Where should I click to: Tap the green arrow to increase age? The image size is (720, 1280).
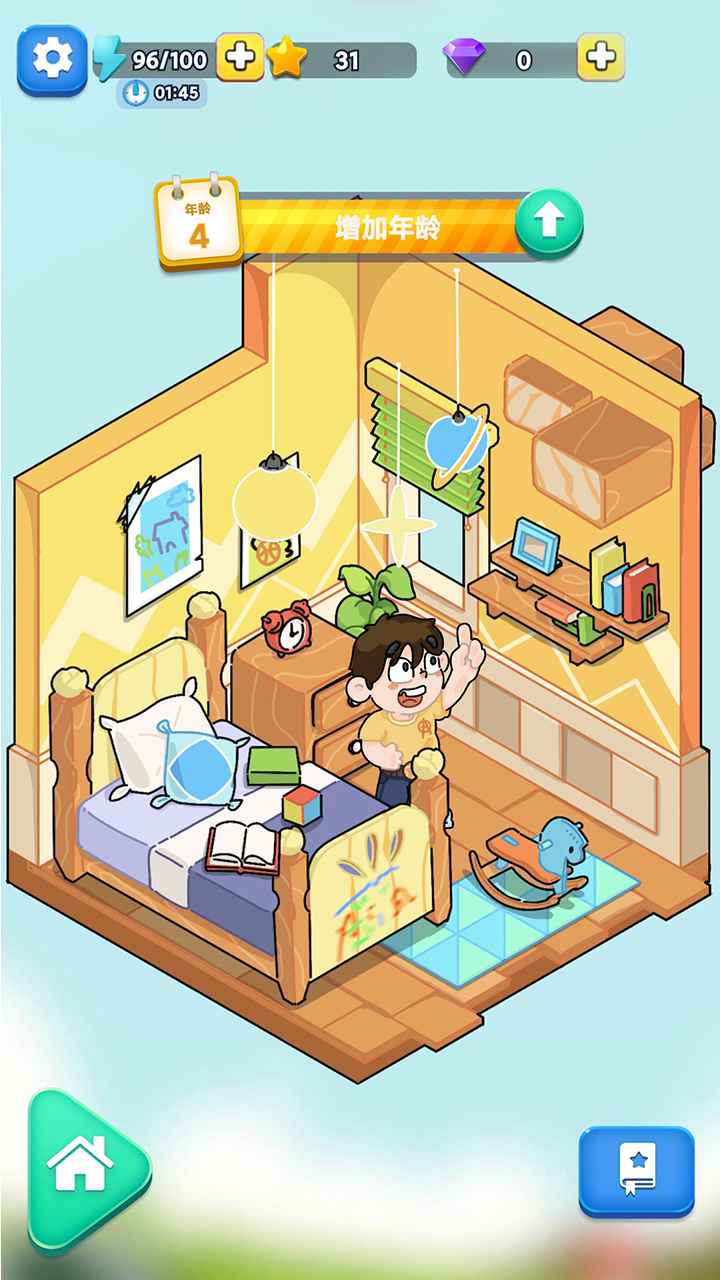[549, 223]
